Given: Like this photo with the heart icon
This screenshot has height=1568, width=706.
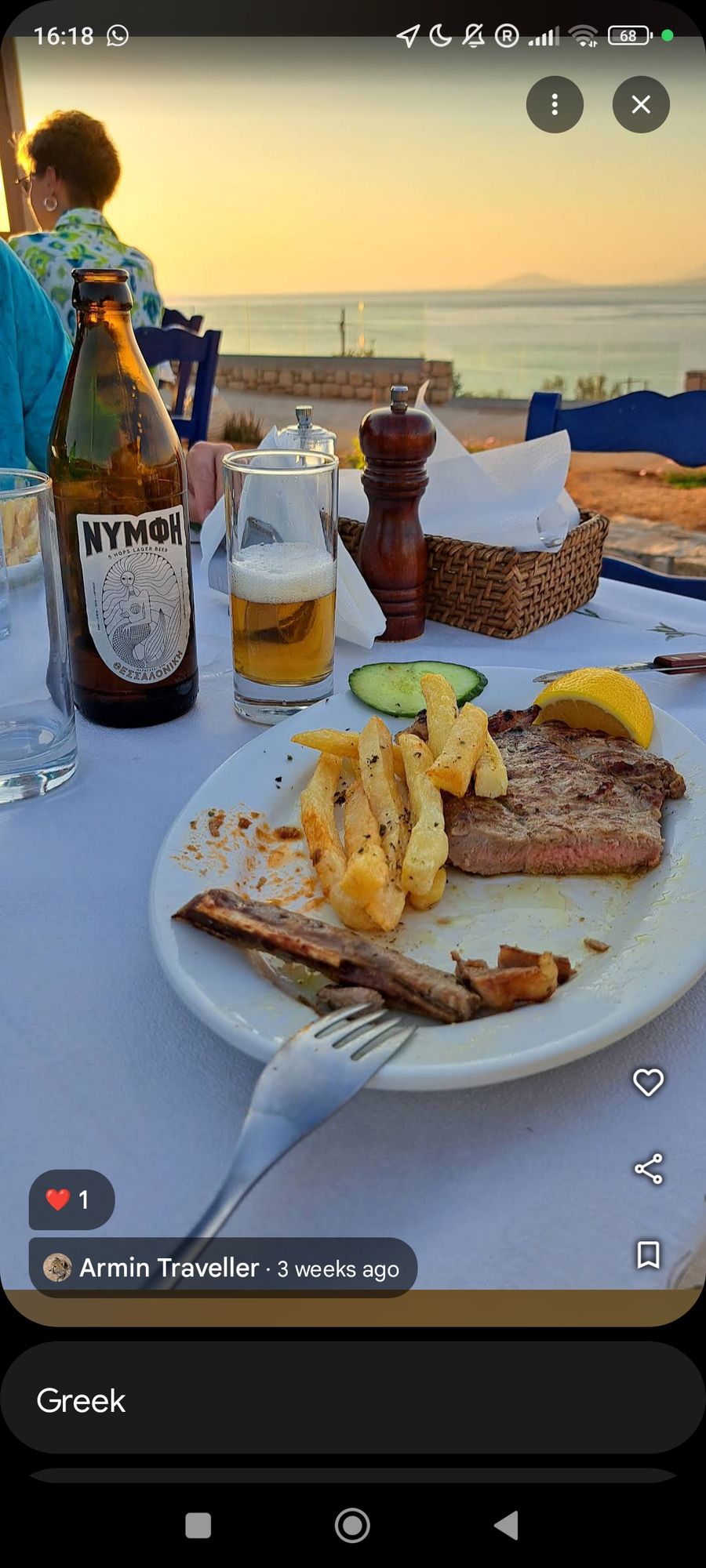Looking at the screenshot, I should pos(648,1083).
